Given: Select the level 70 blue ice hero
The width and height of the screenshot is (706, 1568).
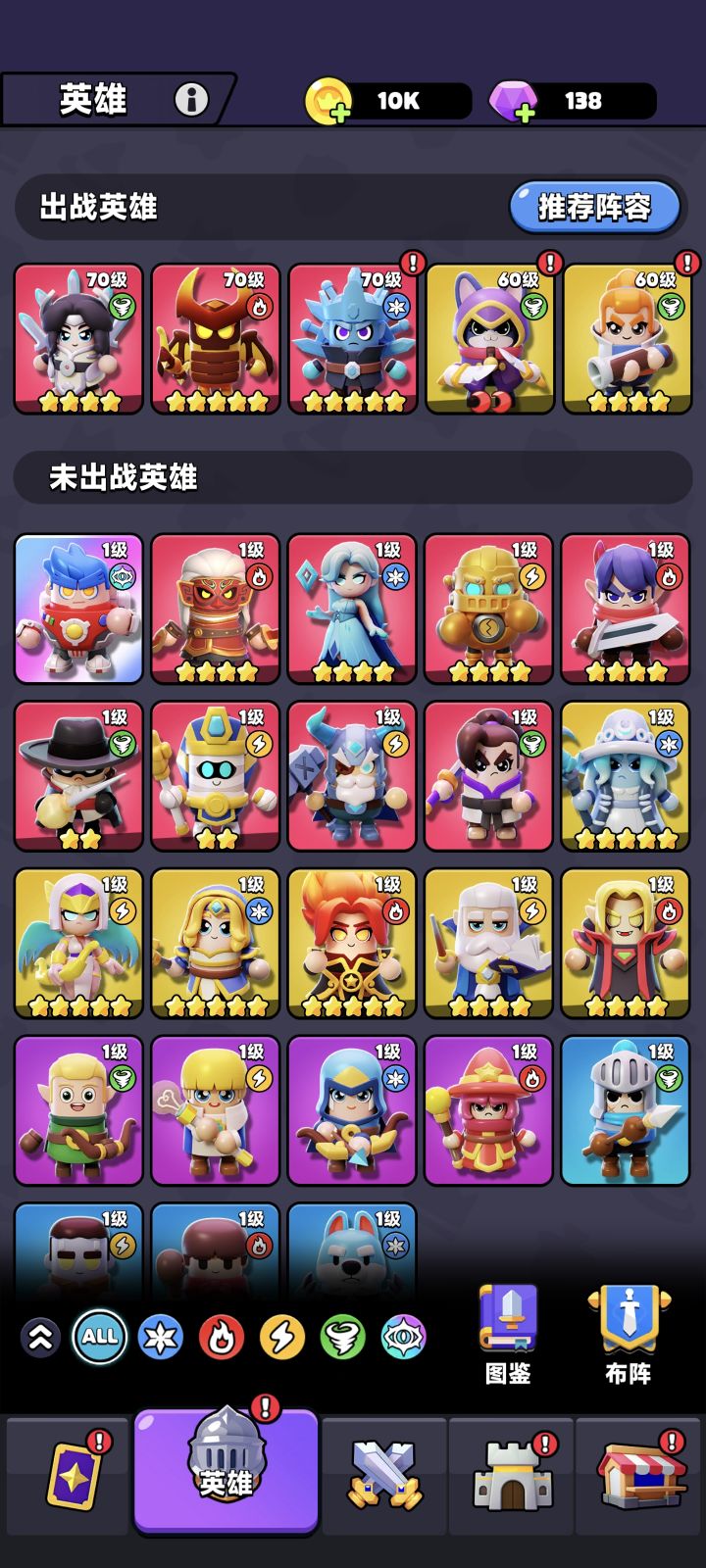Looking at the screenshot, I should [x=351, y=338].
